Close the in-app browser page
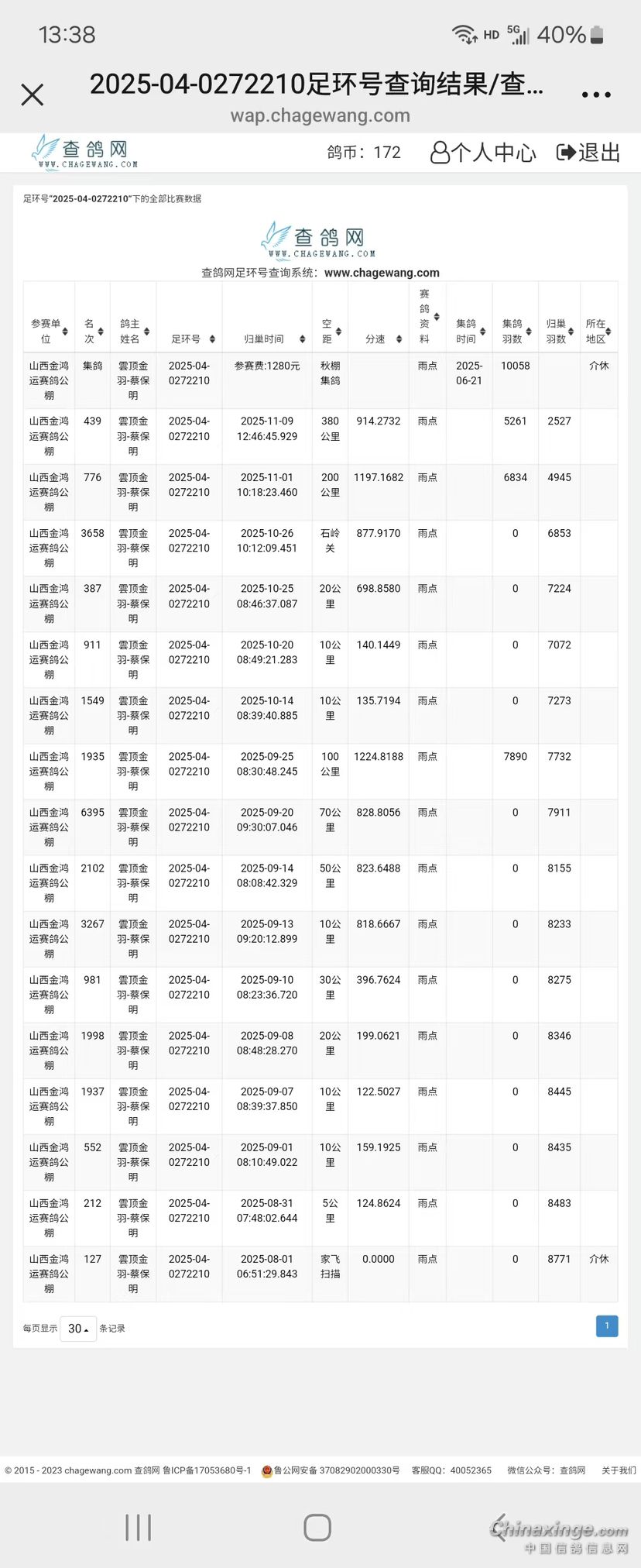This screenshot has height=1568, width=641. point(33,95)
